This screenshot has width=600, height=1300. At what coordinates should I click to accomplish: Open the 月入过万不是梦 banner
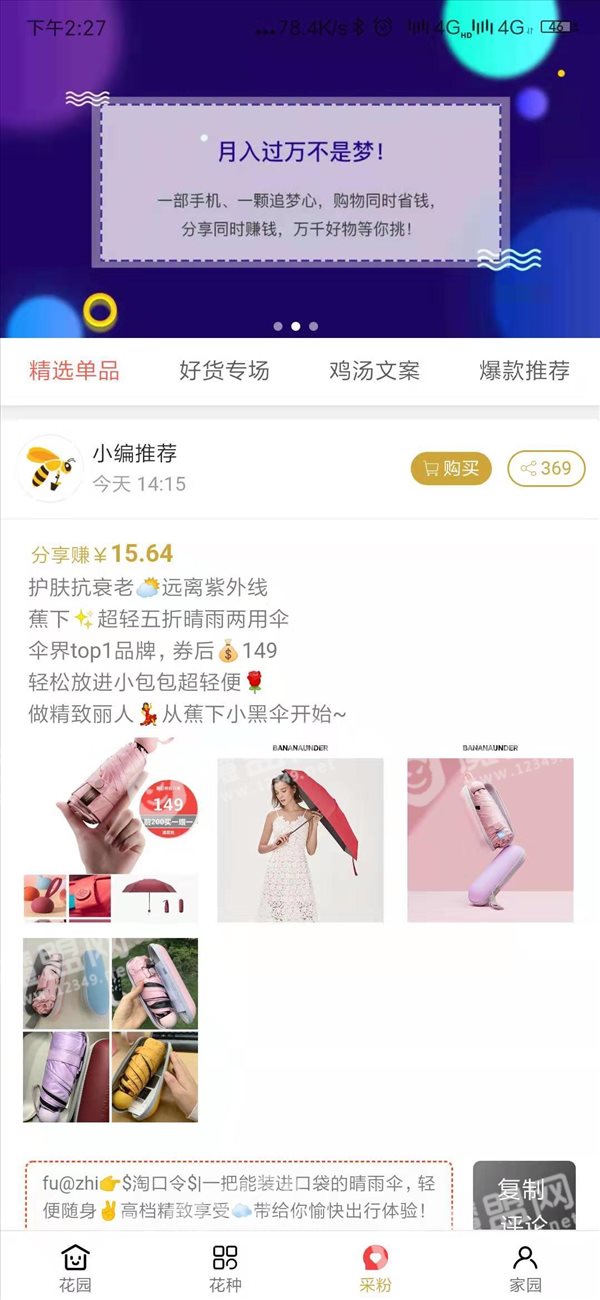[300, 170]
